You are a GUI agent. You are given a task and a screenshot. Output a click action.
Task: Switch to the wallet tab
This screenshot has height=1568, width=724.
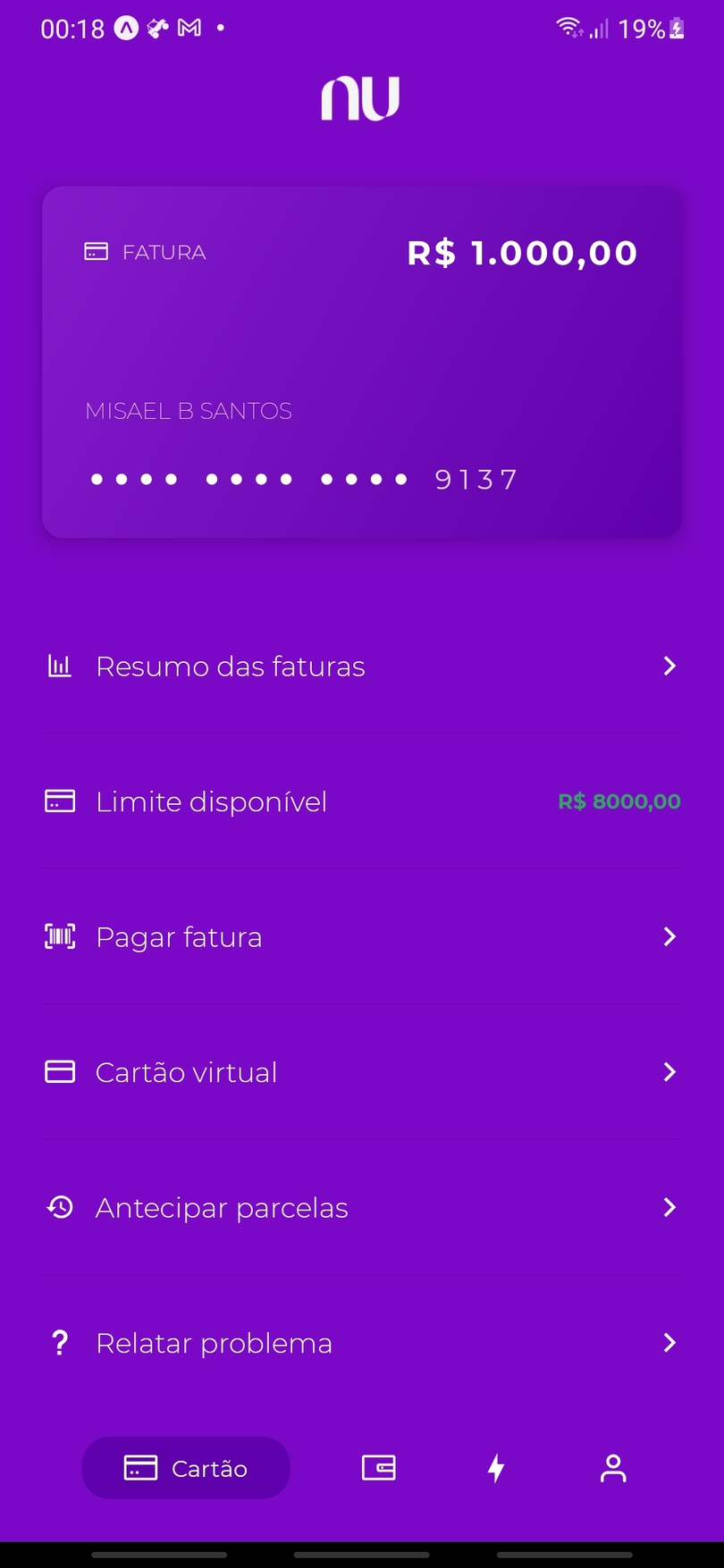tap(379, 1468)
